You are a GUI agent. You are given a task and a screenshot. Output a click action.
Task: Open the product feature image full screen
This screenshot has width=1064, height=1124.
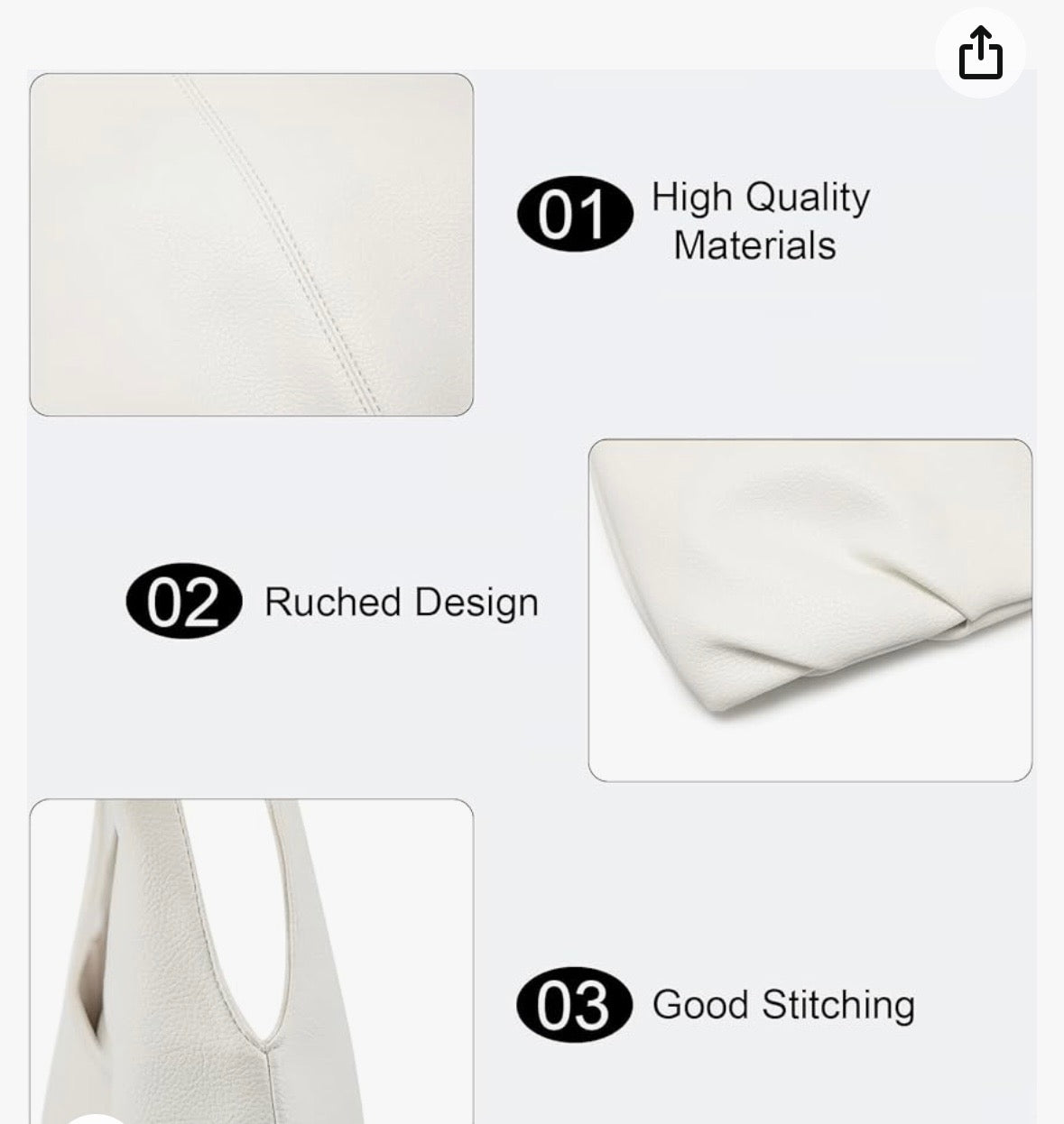[x=532, y=595]
